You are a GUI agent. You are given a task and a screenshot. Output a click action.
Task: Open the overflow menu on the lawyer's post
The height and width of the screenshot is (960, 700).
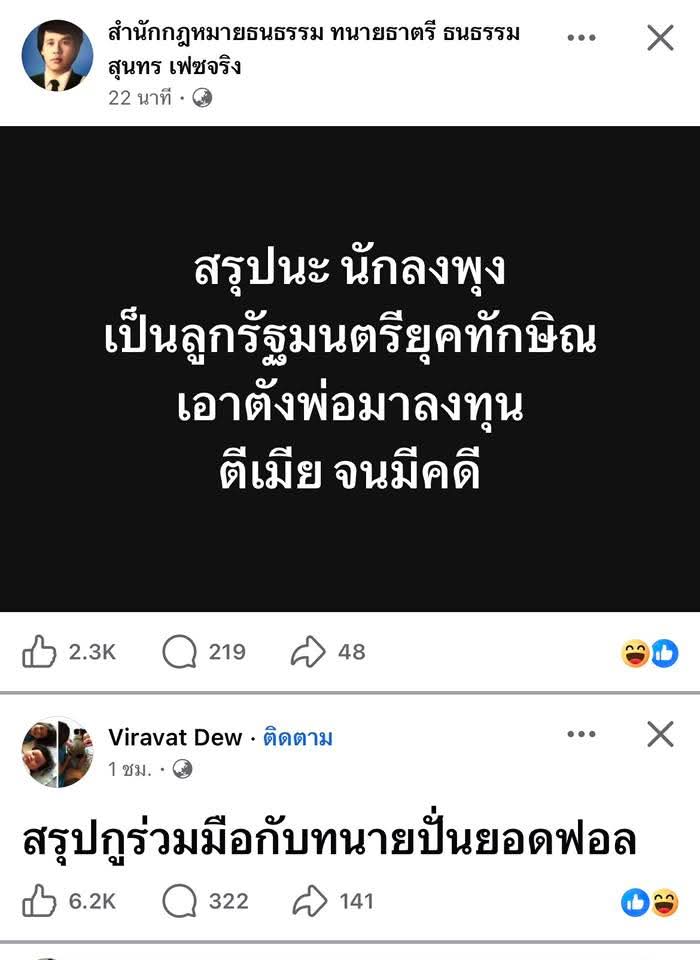pos(581,38)
